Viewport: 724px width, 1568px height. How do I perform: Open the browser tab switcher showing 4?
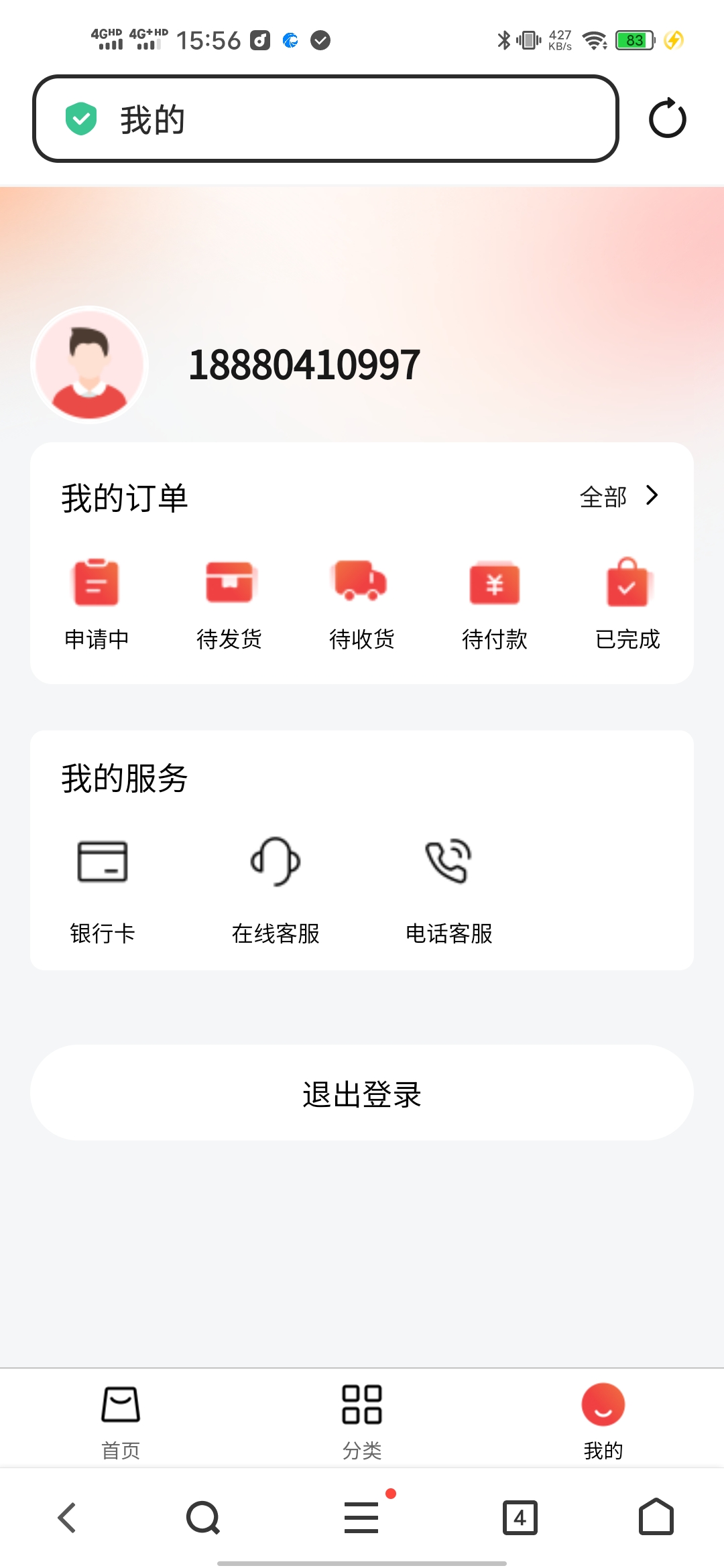tap(520, 1518)
